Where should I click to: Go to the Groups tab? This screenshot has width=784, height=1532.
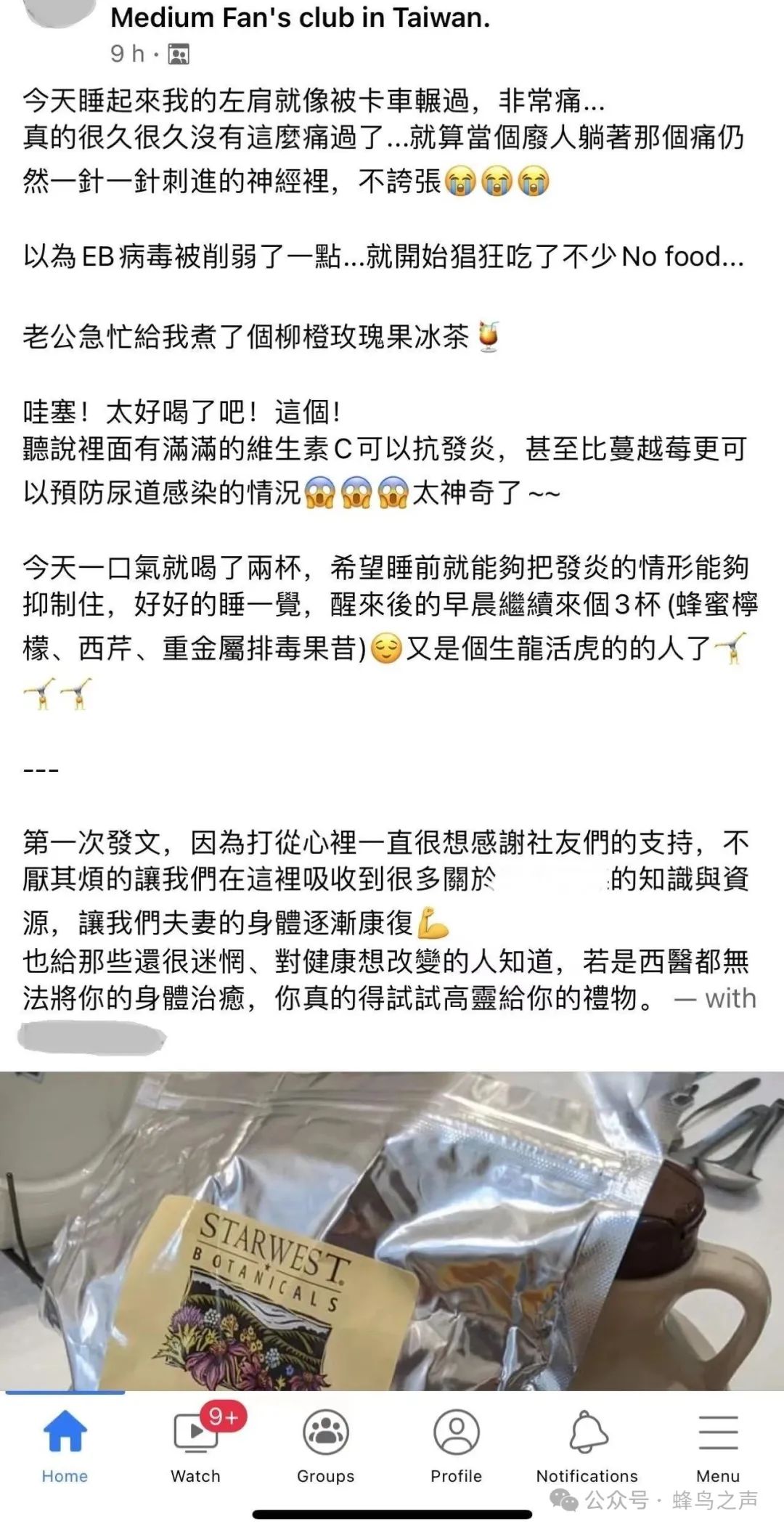coord(325,1445)
